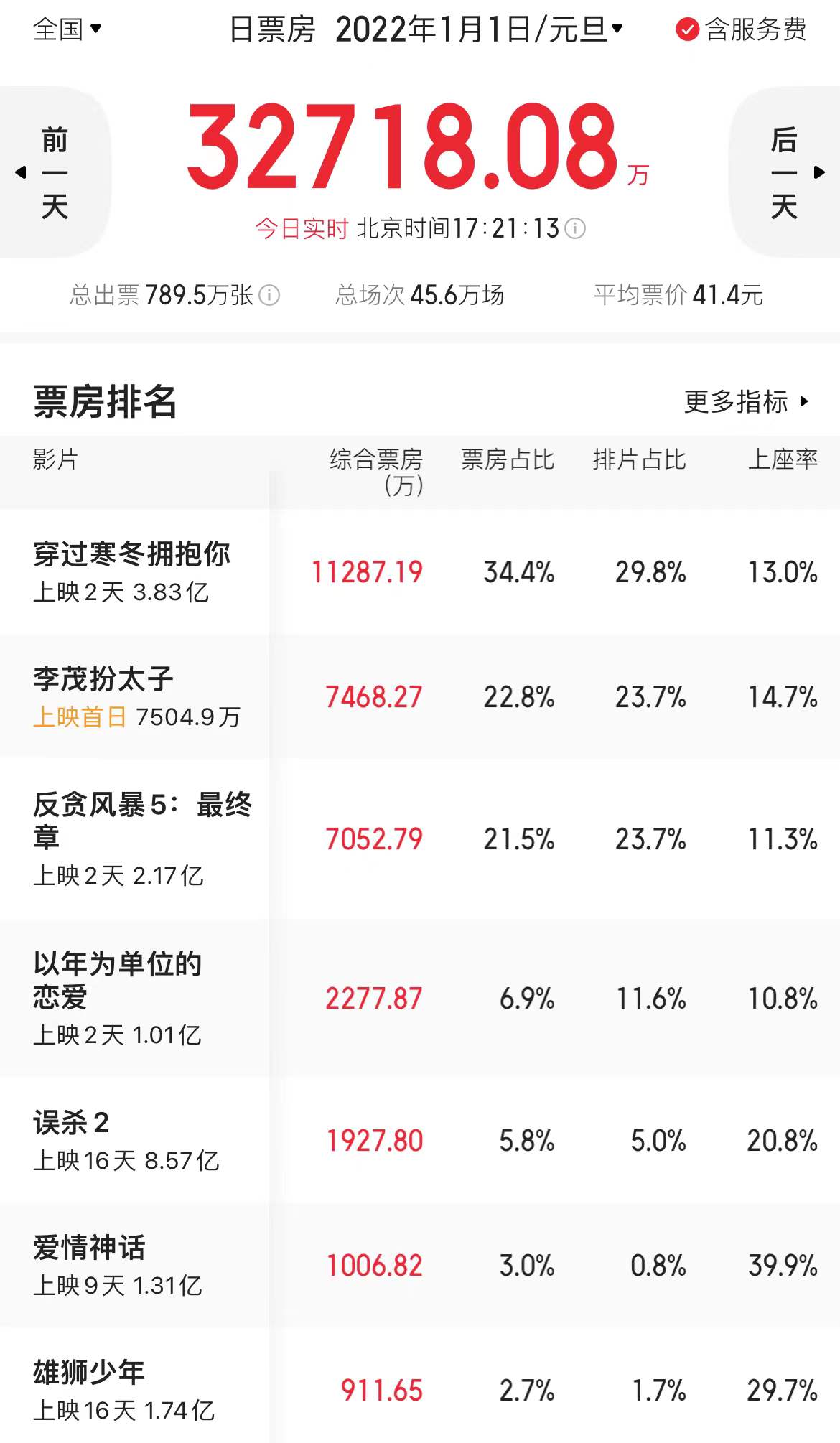Open the 全国 region dropdown
The image size is (840, 1443).
coord(67,29)
